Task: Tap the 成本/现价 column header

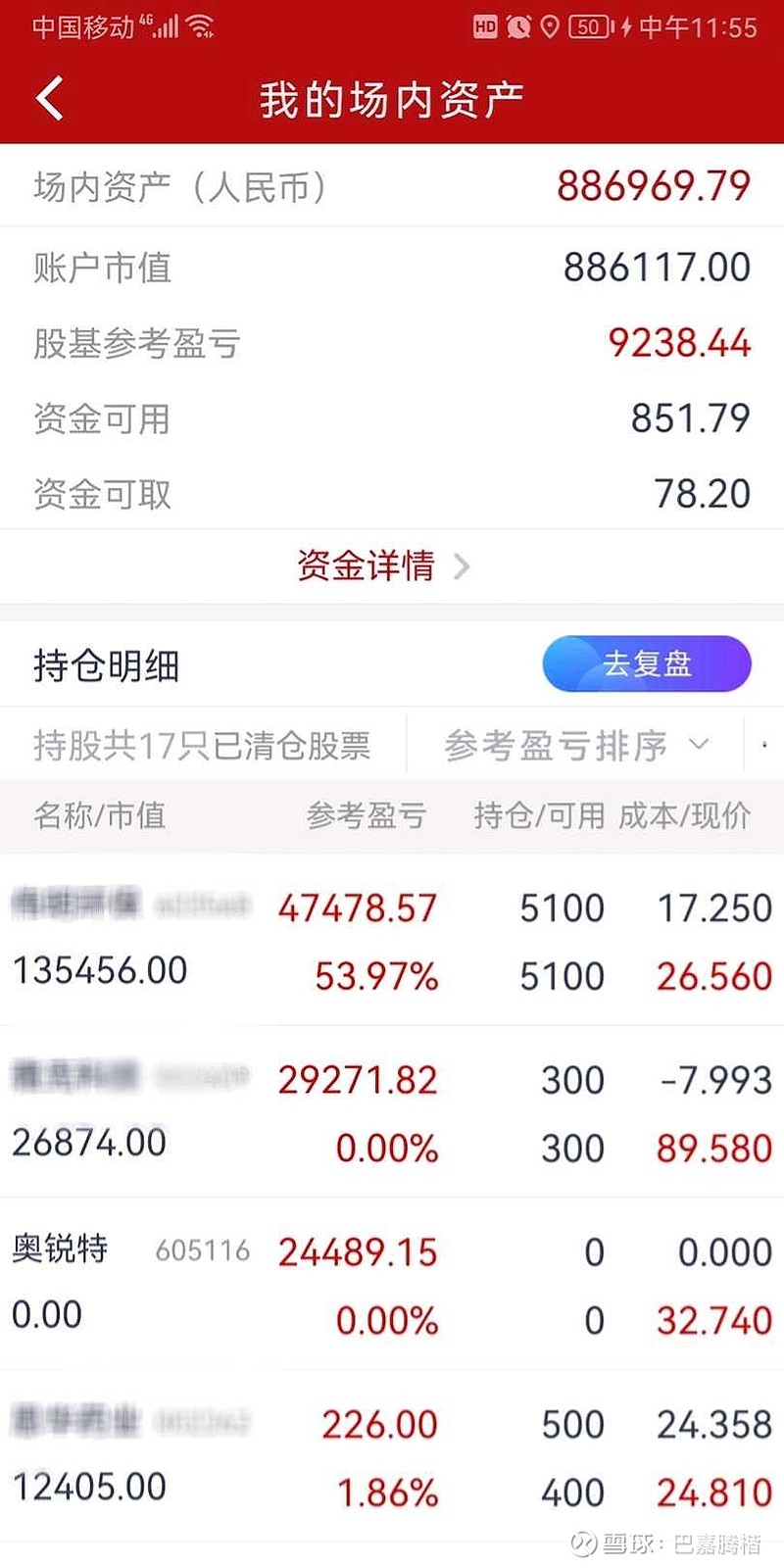Action: coord(683,816)
